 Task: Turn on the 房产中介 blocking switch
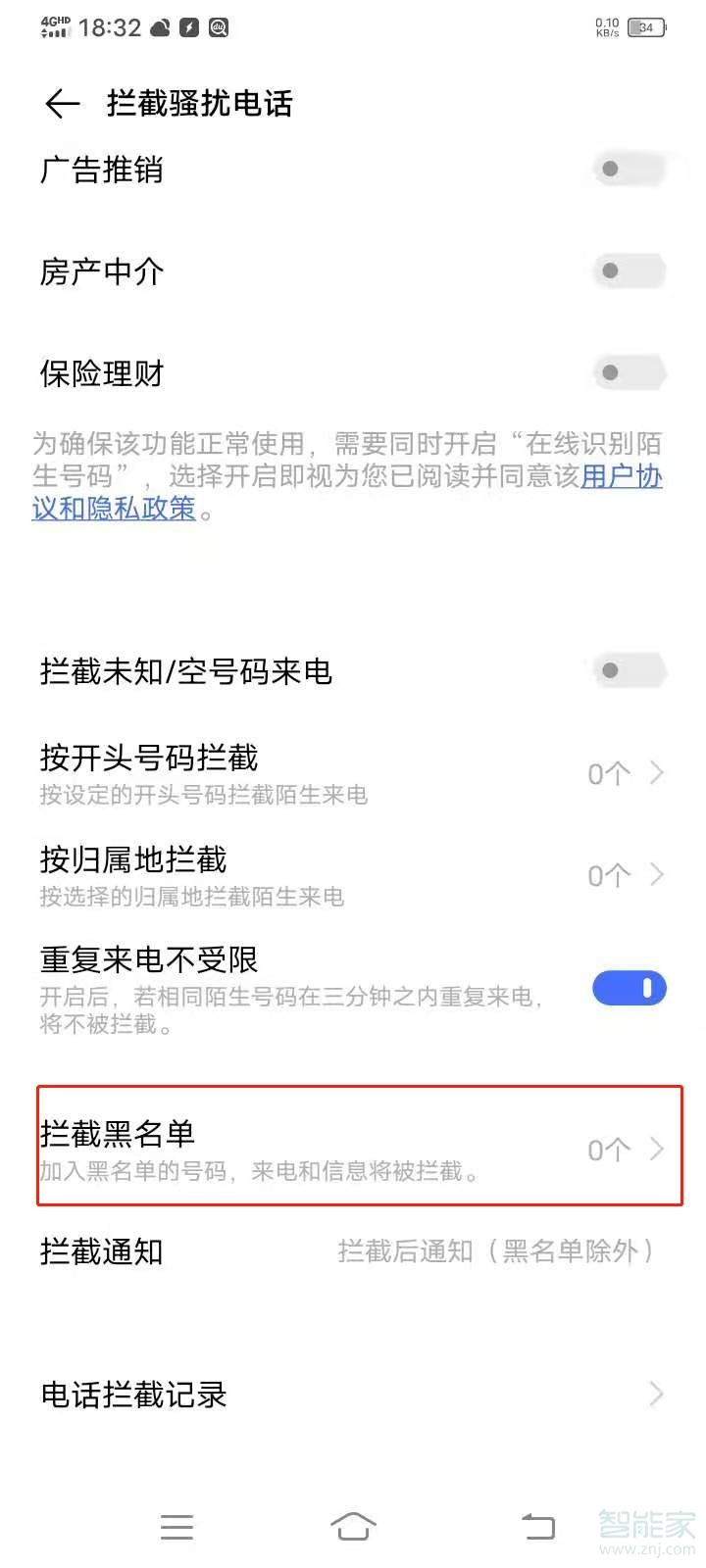click(x=628, y=270)
